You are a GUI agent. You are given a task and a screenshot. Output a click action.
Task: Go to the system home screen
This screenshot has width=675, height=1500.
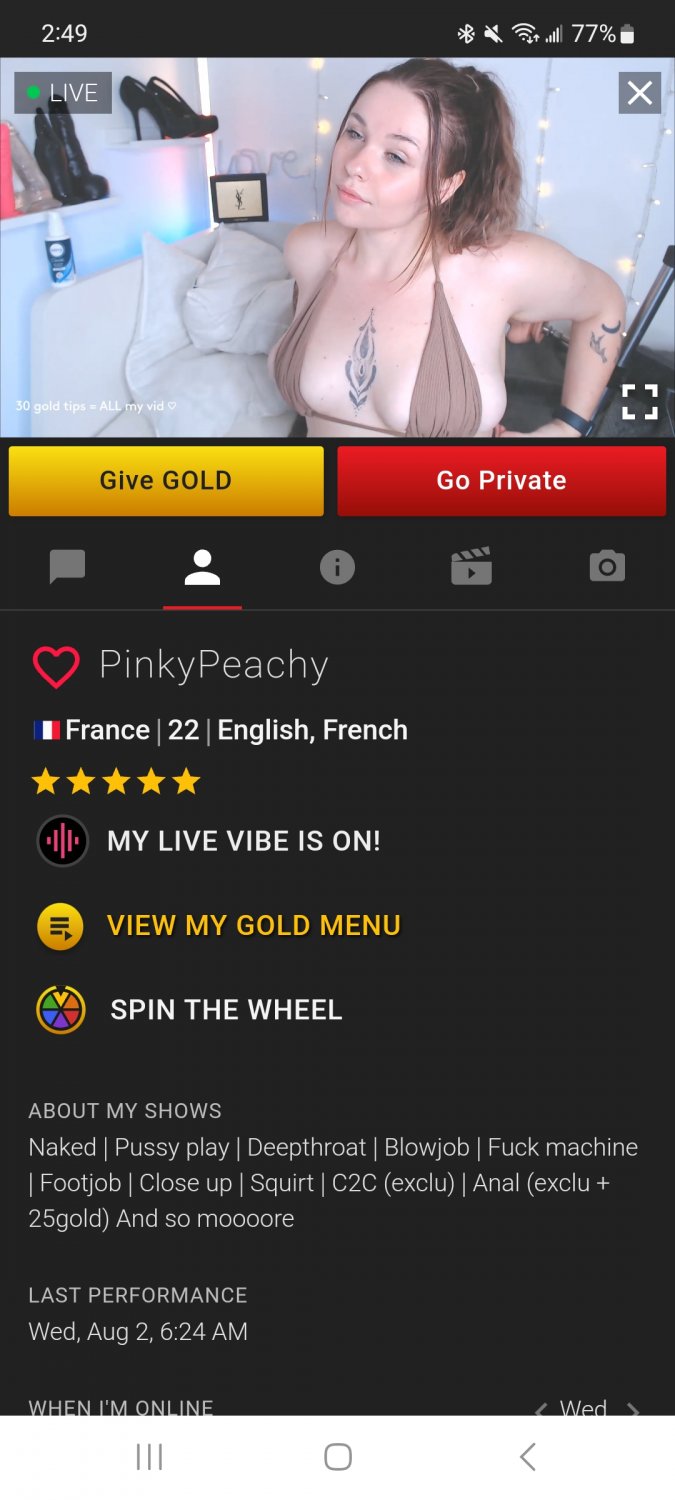338,1457
